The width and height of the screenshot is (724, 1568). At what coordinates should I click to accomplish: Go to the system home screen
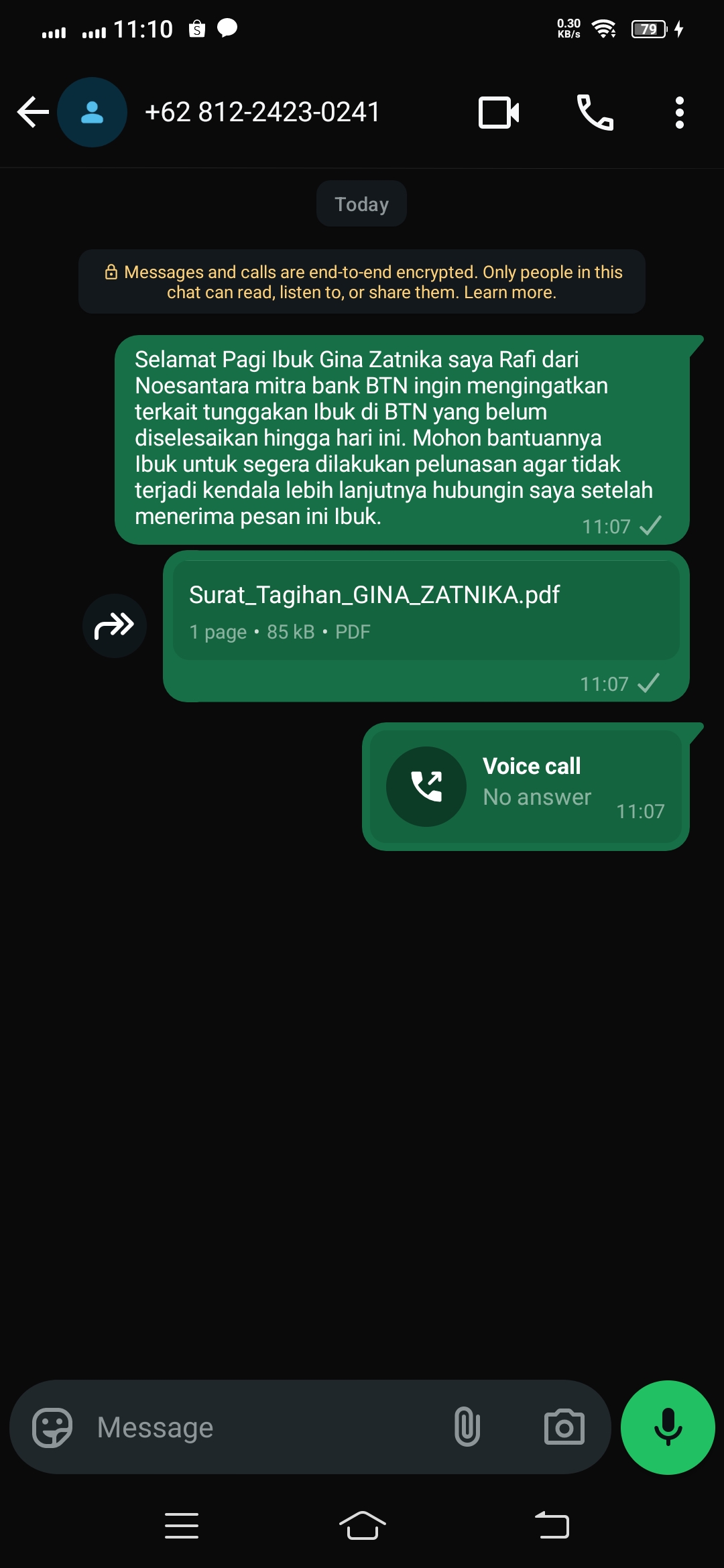pyautogui.click(x=362, y=1526)
